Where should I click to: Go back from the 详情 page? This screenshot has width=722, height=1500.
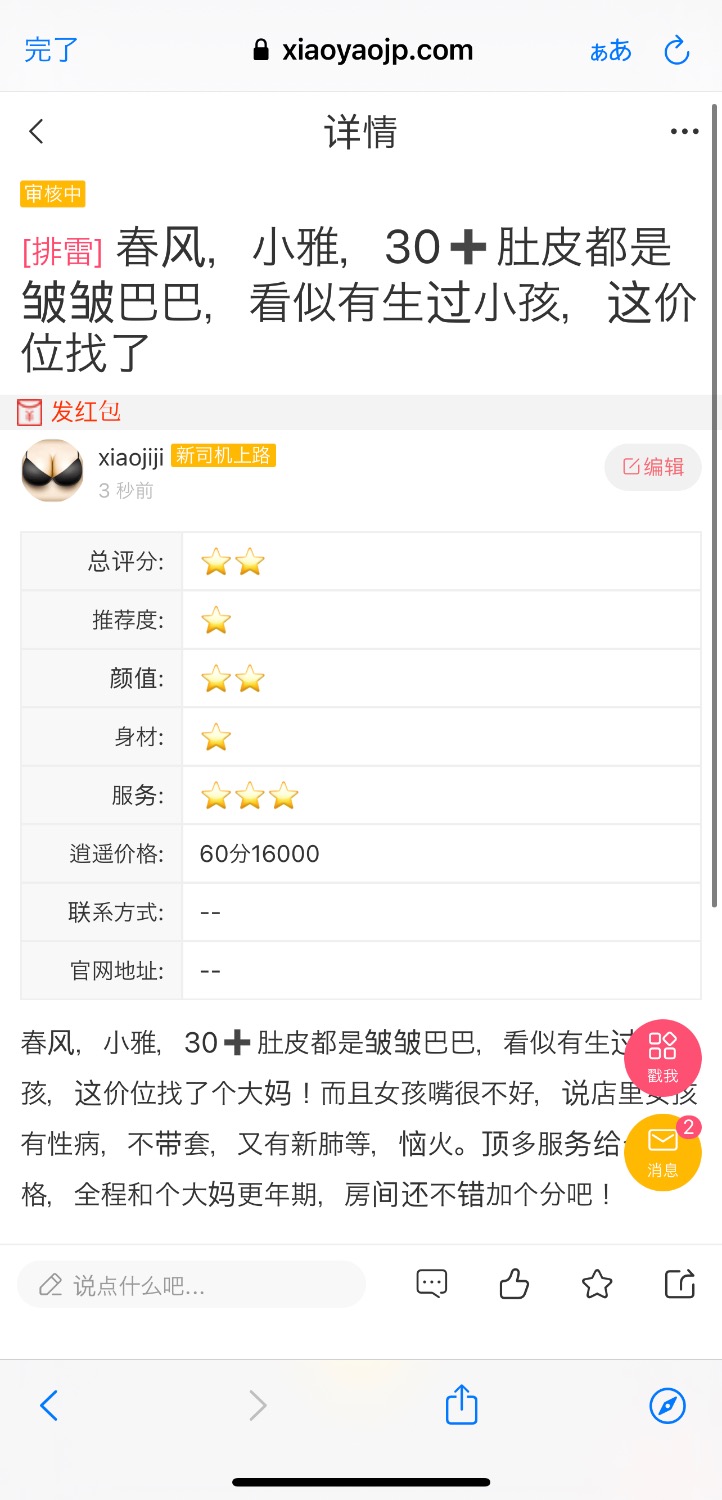pyautogui.click(x=37, y=131)
